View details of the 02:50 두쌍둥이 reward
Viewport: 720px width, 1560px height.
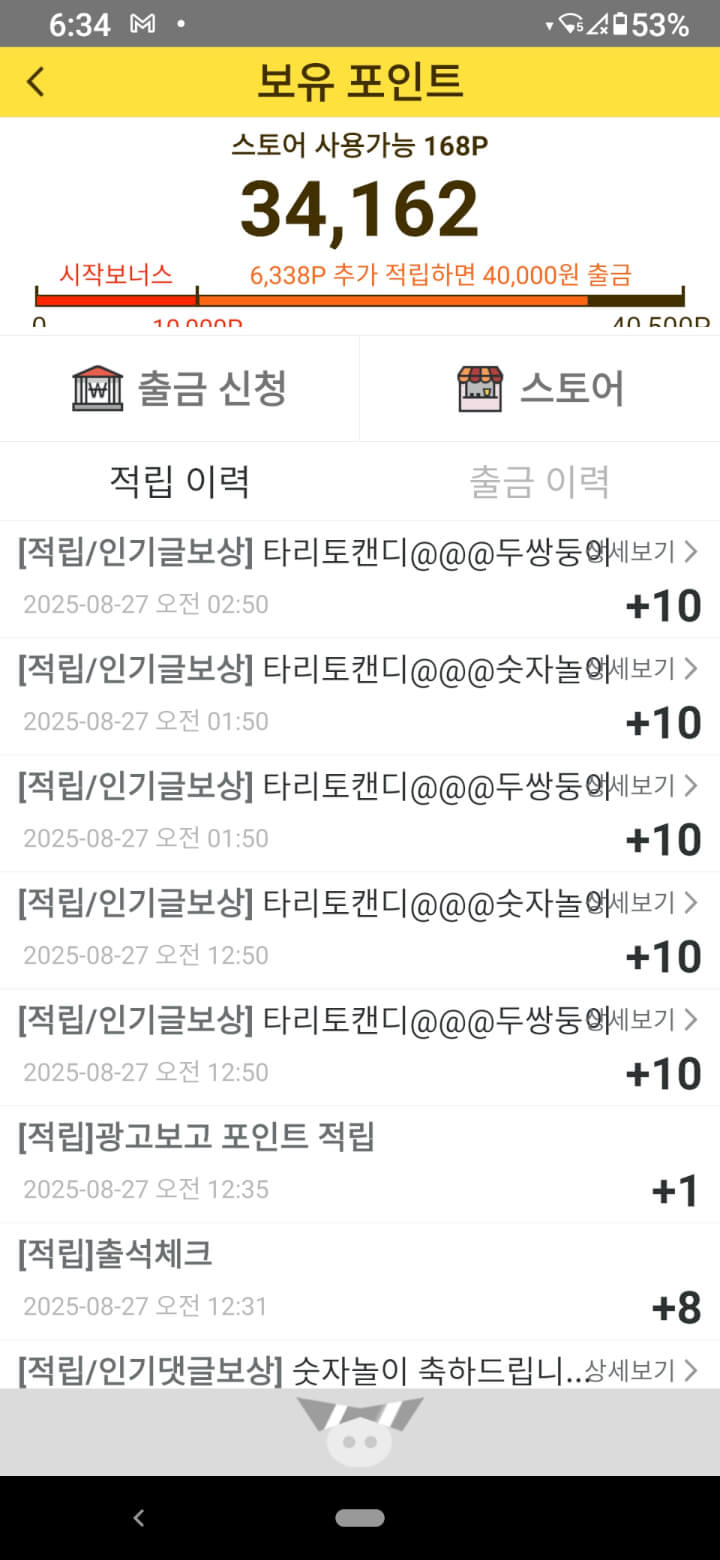642,551
